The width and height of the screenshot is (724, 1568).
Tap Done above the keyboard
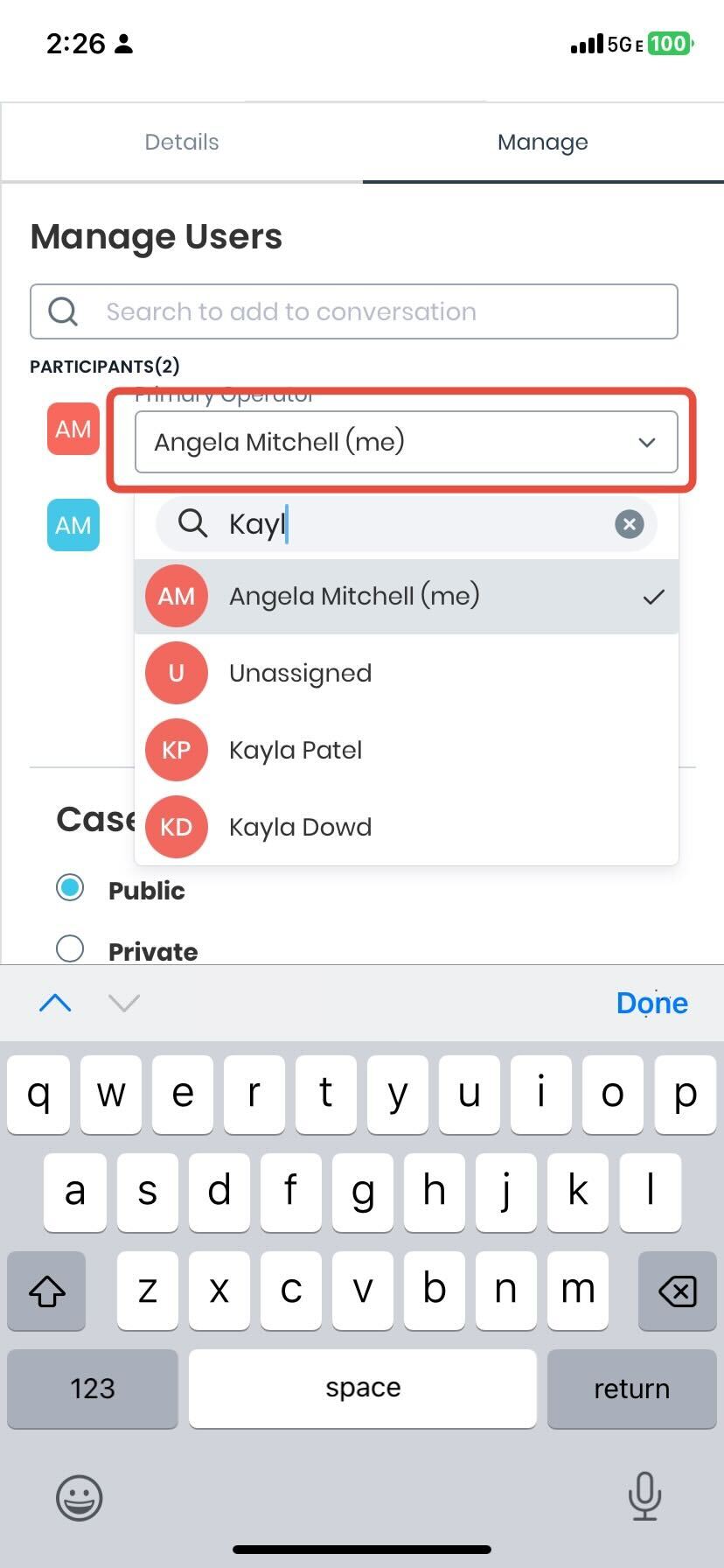click(x=651, y=1003)
